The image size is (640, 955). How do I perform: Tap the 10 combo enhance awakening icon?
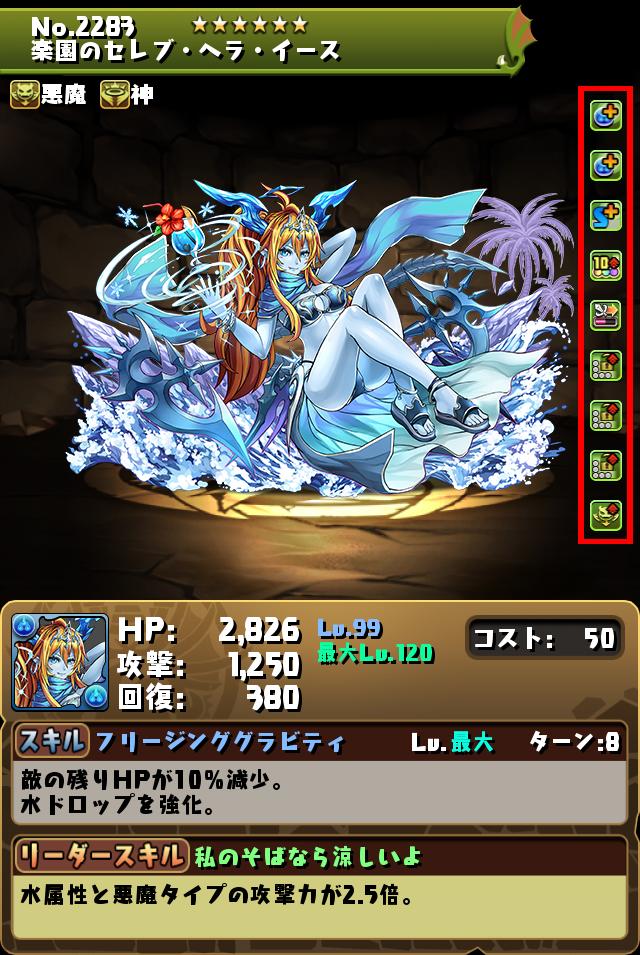[x=606, y=265]
